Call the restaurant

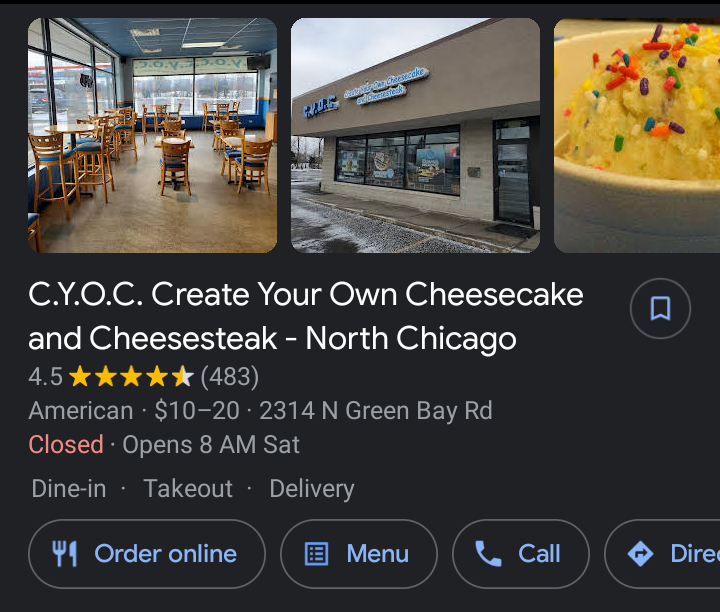pos(520,554)
